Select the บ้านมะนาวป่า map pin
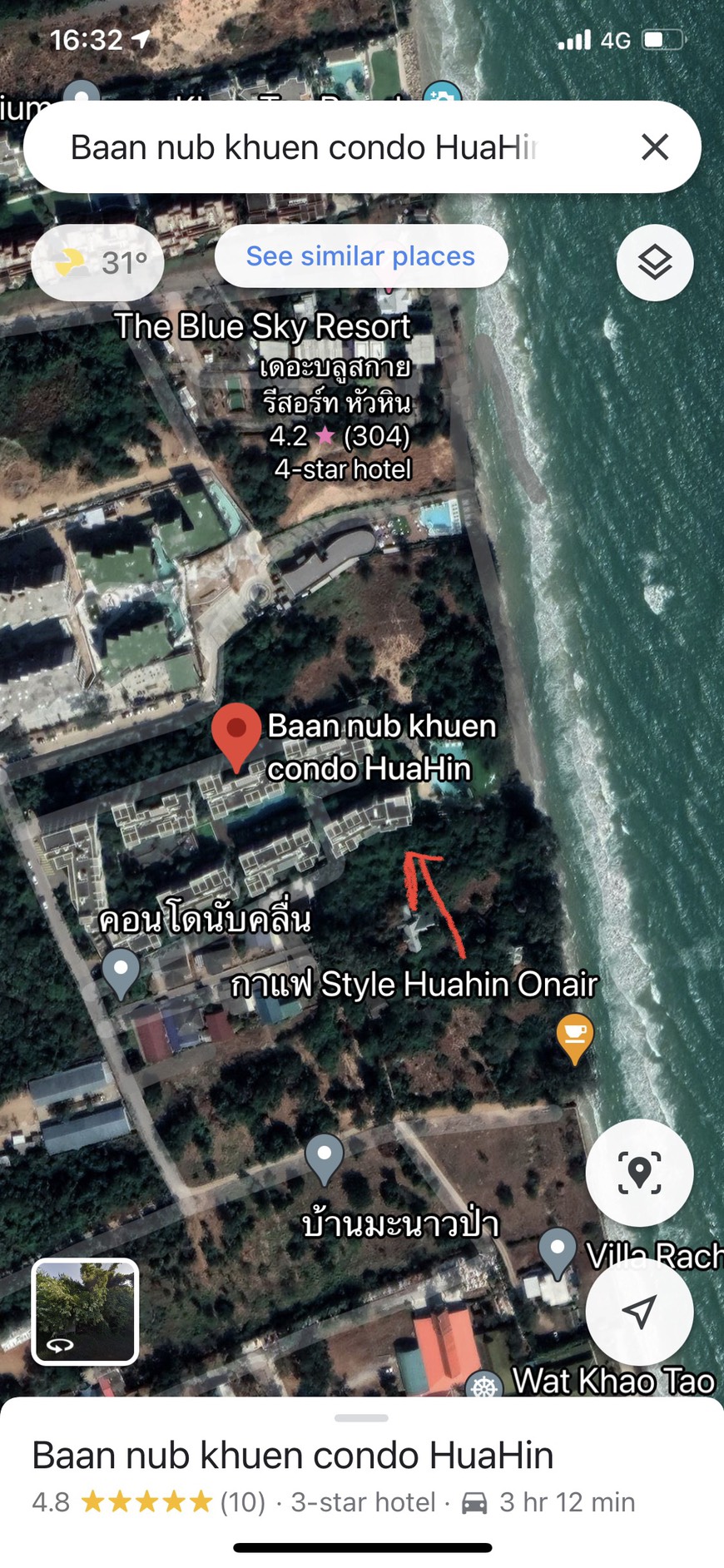The height and width of the screenshot is (1568, 724). pyautogui.click(x=325, y=1156)
